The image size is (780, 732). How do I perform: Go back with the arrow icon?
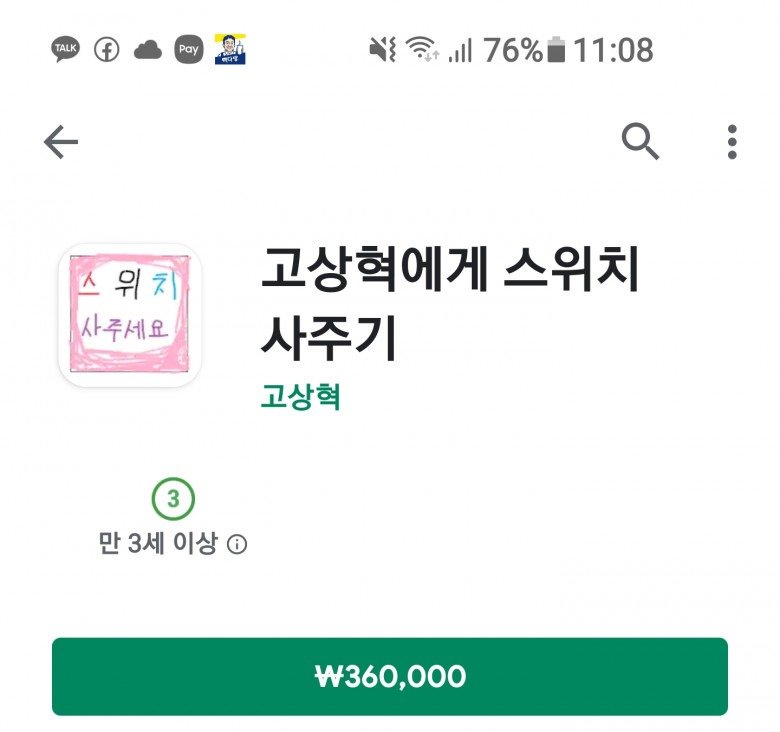tap(61, 143)
